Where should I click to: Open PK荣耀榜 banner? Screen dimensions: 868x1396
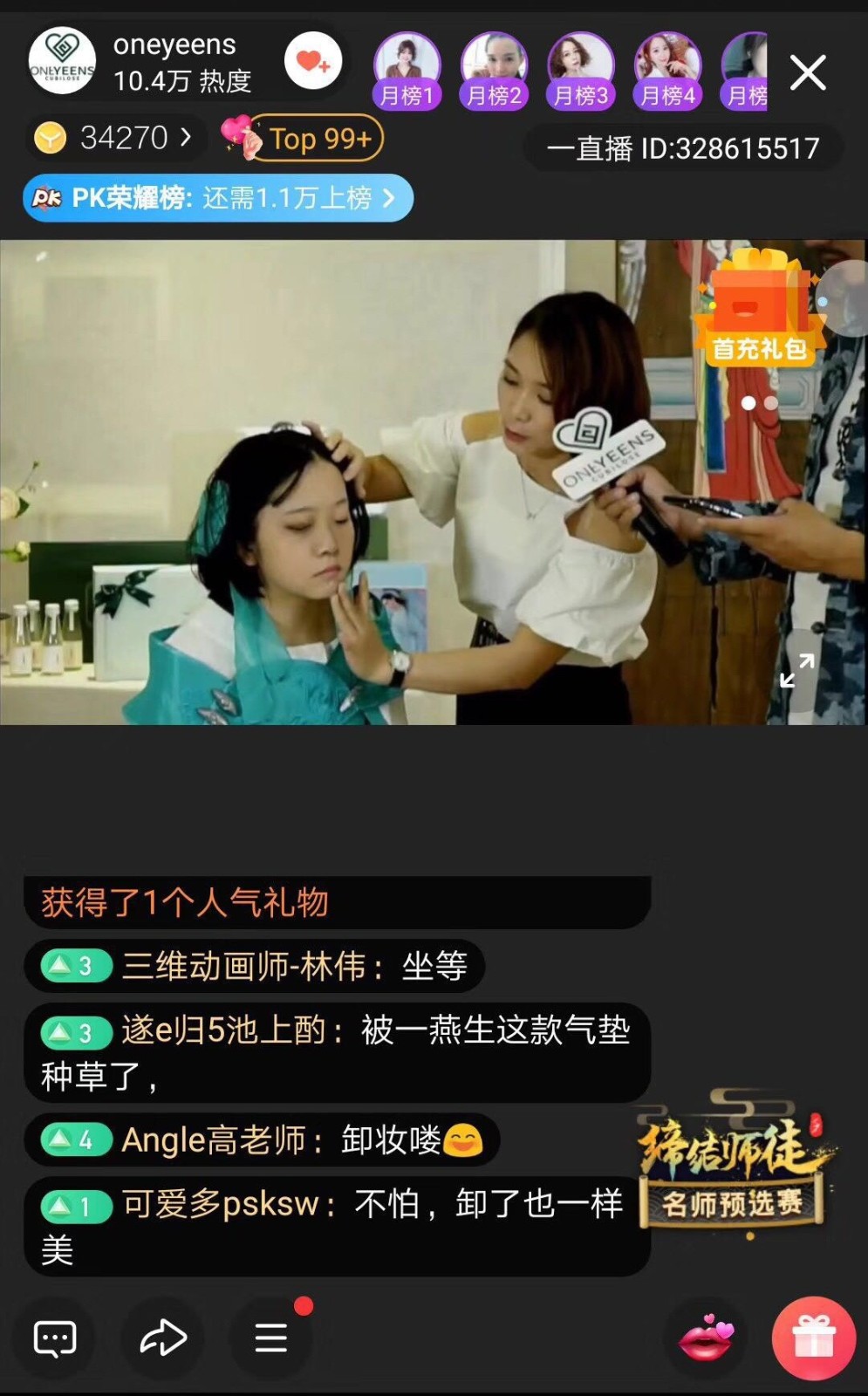pyautogui.click(x=218, y=198)
